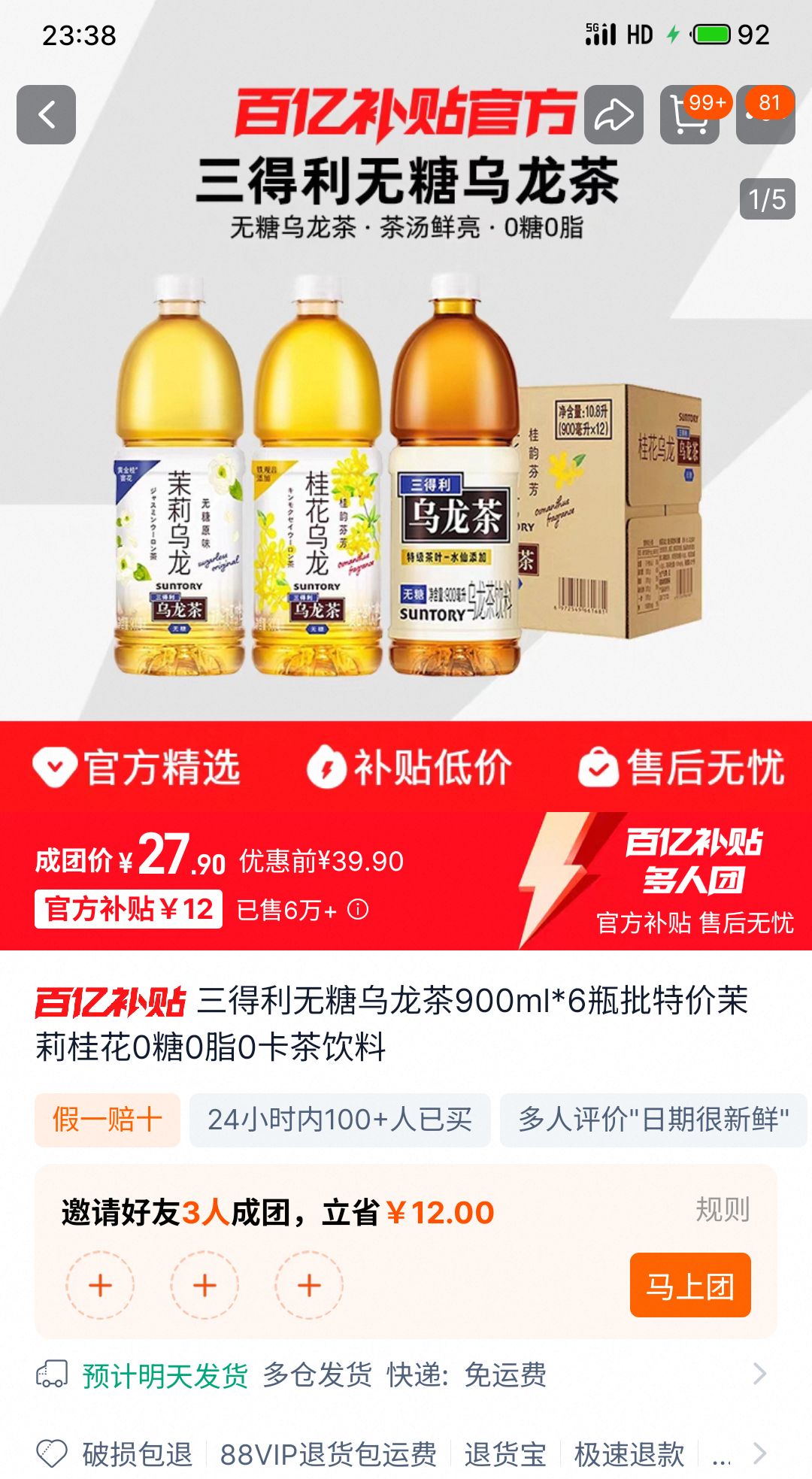This screenshot has width=812, height=1479.
Task: Open the 24小时内100+人已买 chip
Action: tap(339, 1120)
